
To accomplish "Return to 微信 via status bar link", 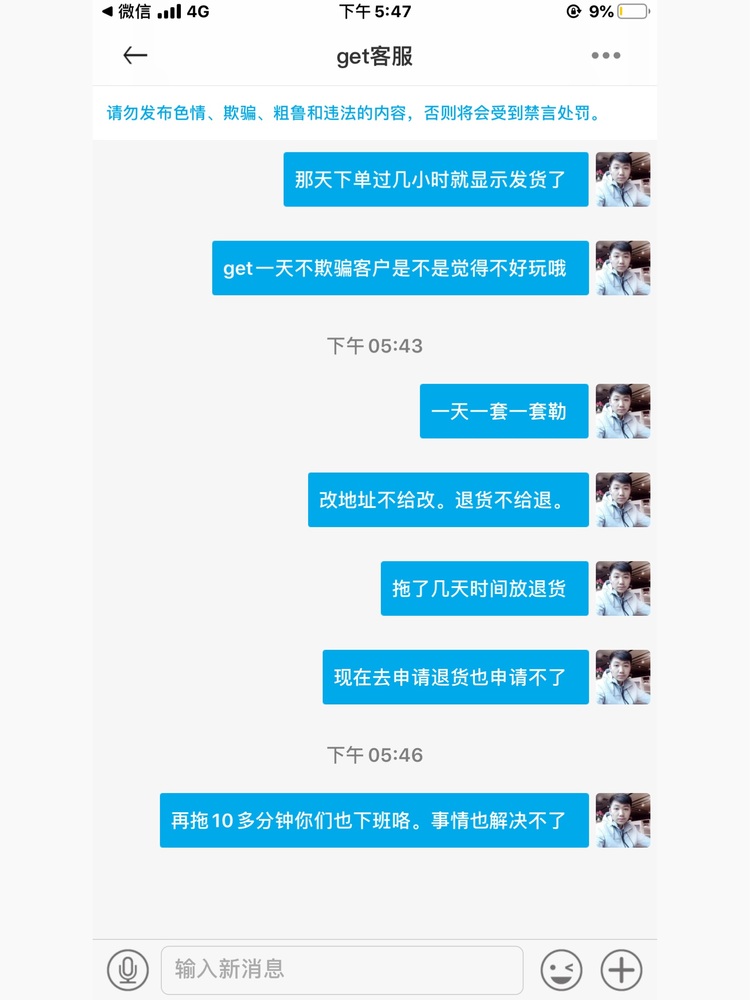I will click(x=126, y=12).
